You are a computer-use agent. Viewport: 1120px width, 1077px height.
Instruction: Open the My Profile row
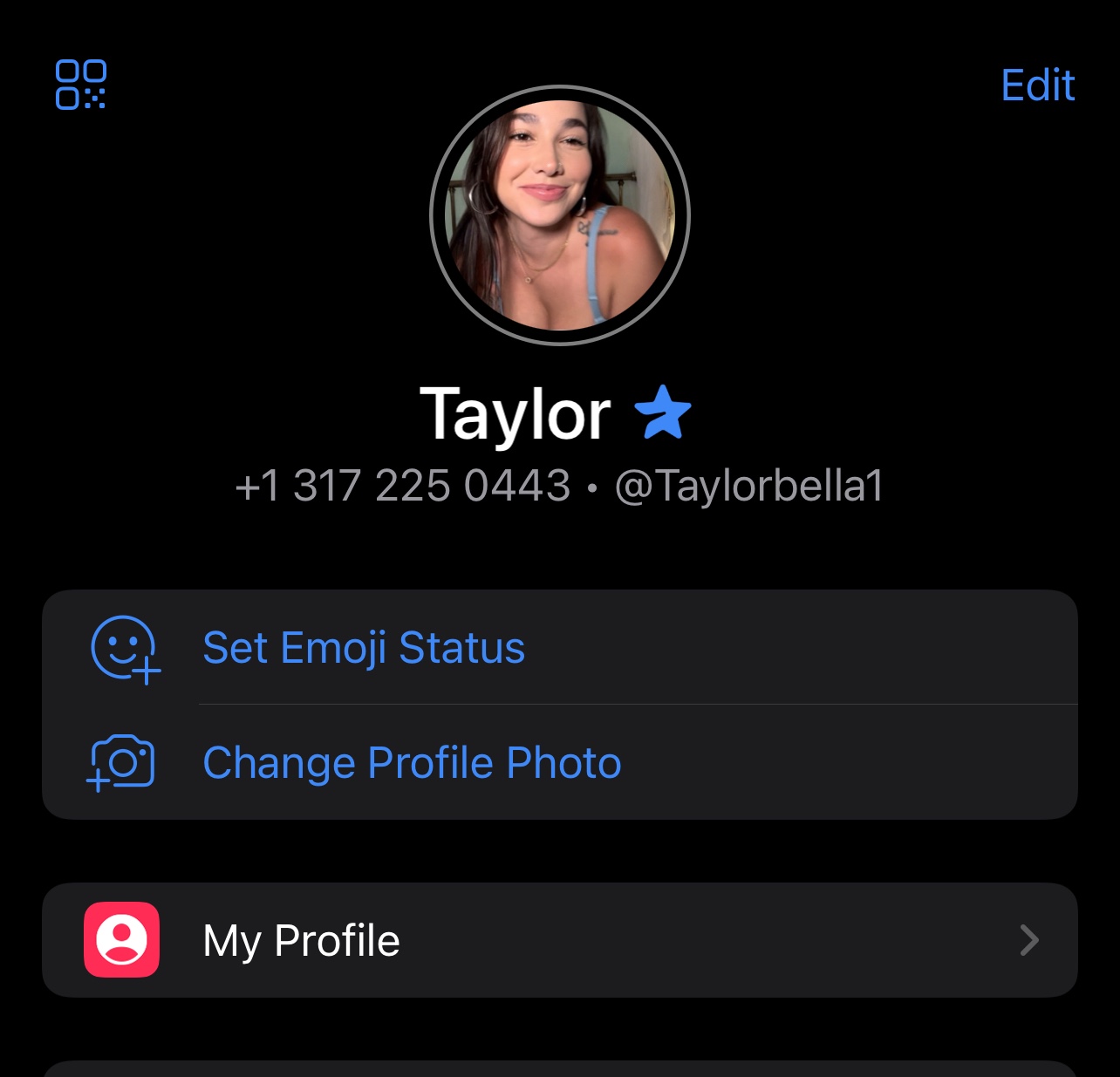click(559, 940)
